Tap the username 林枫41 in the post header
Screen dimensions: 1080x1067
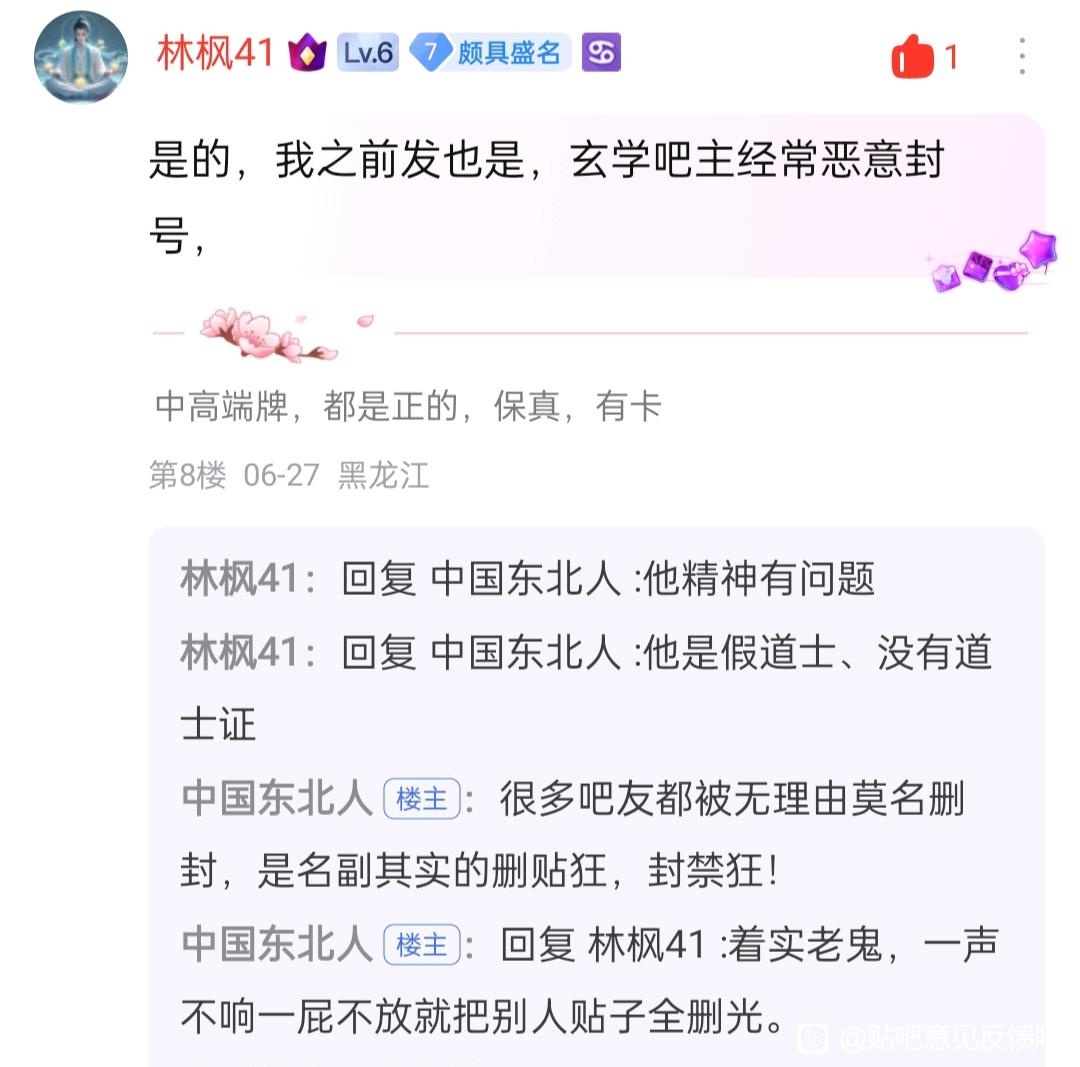(x=215, y=53)
